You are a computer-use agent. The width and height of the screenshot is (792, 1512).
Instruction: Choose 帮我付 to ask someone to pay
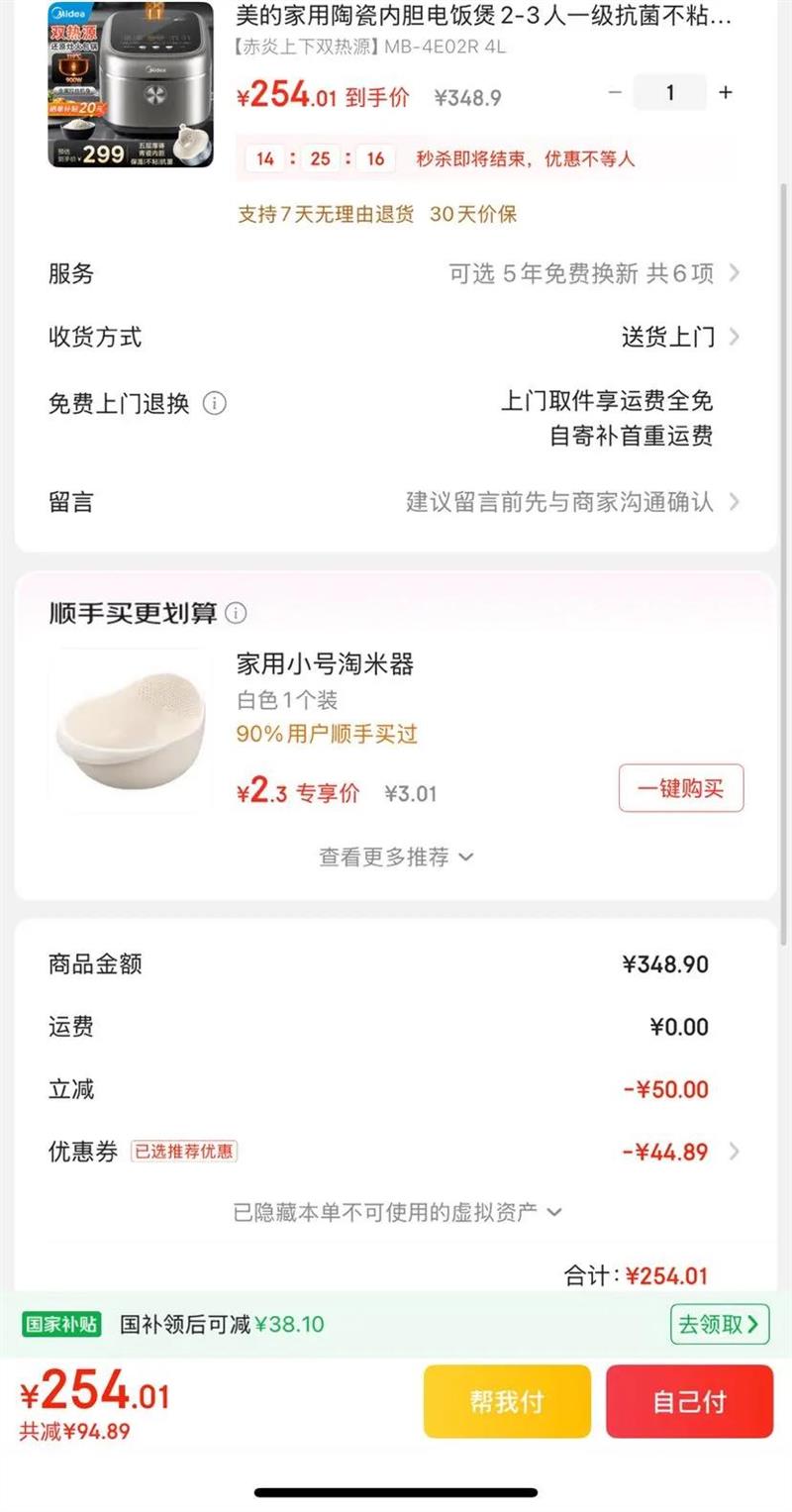pyautogui.click(x=507, y=1401)
